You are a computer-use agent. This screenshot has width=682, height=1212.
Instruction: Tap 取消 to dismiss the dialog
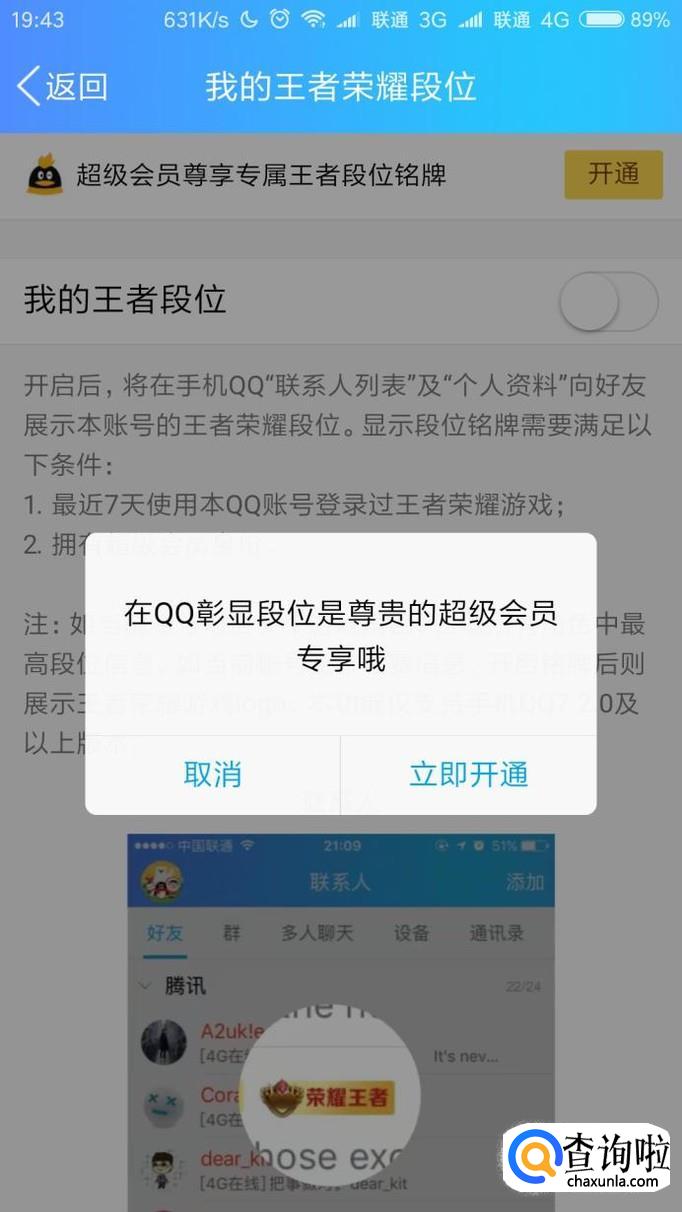pos(212,774)
